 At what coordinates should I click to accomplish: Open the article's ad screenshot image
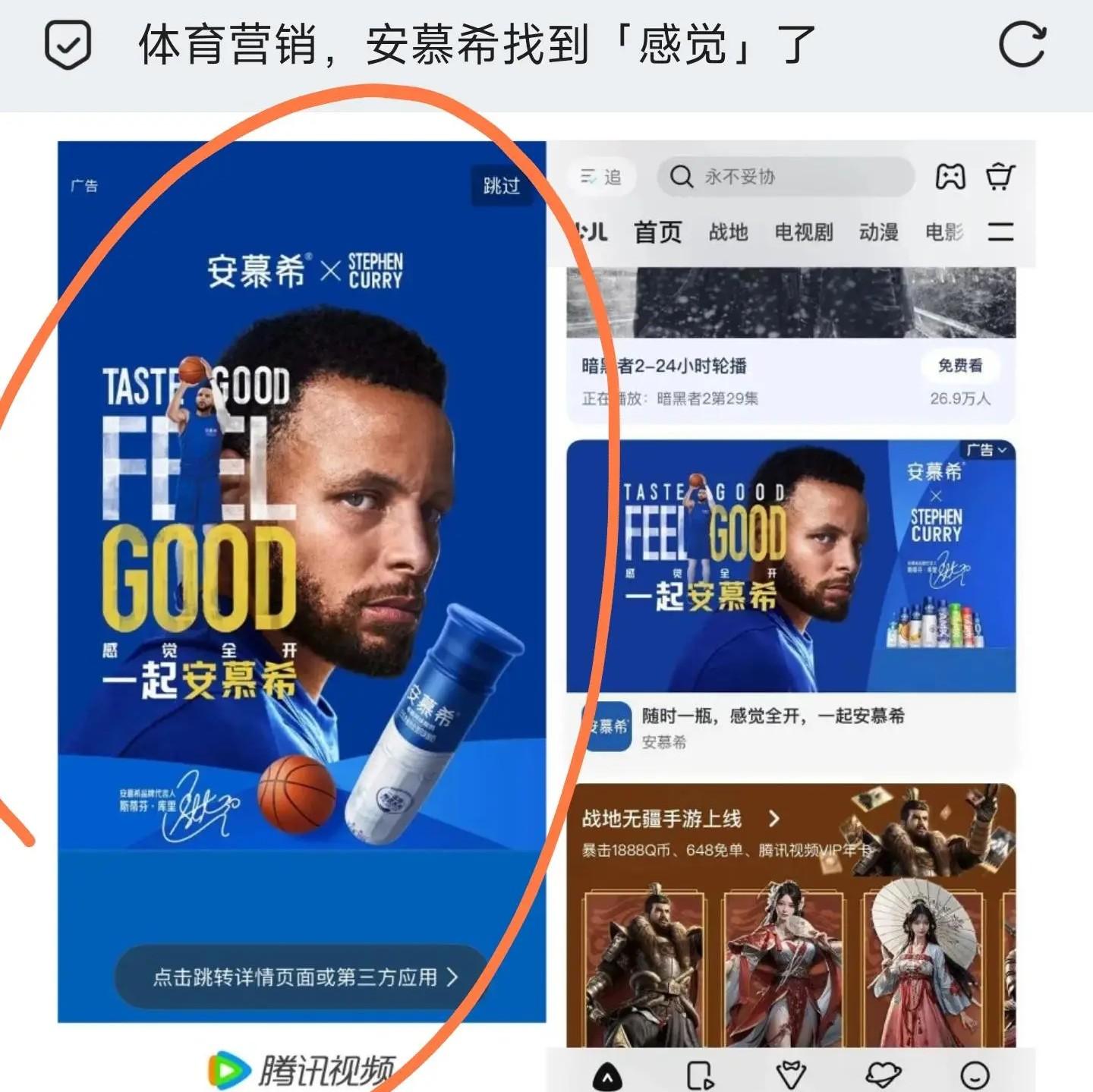point(546,599)
